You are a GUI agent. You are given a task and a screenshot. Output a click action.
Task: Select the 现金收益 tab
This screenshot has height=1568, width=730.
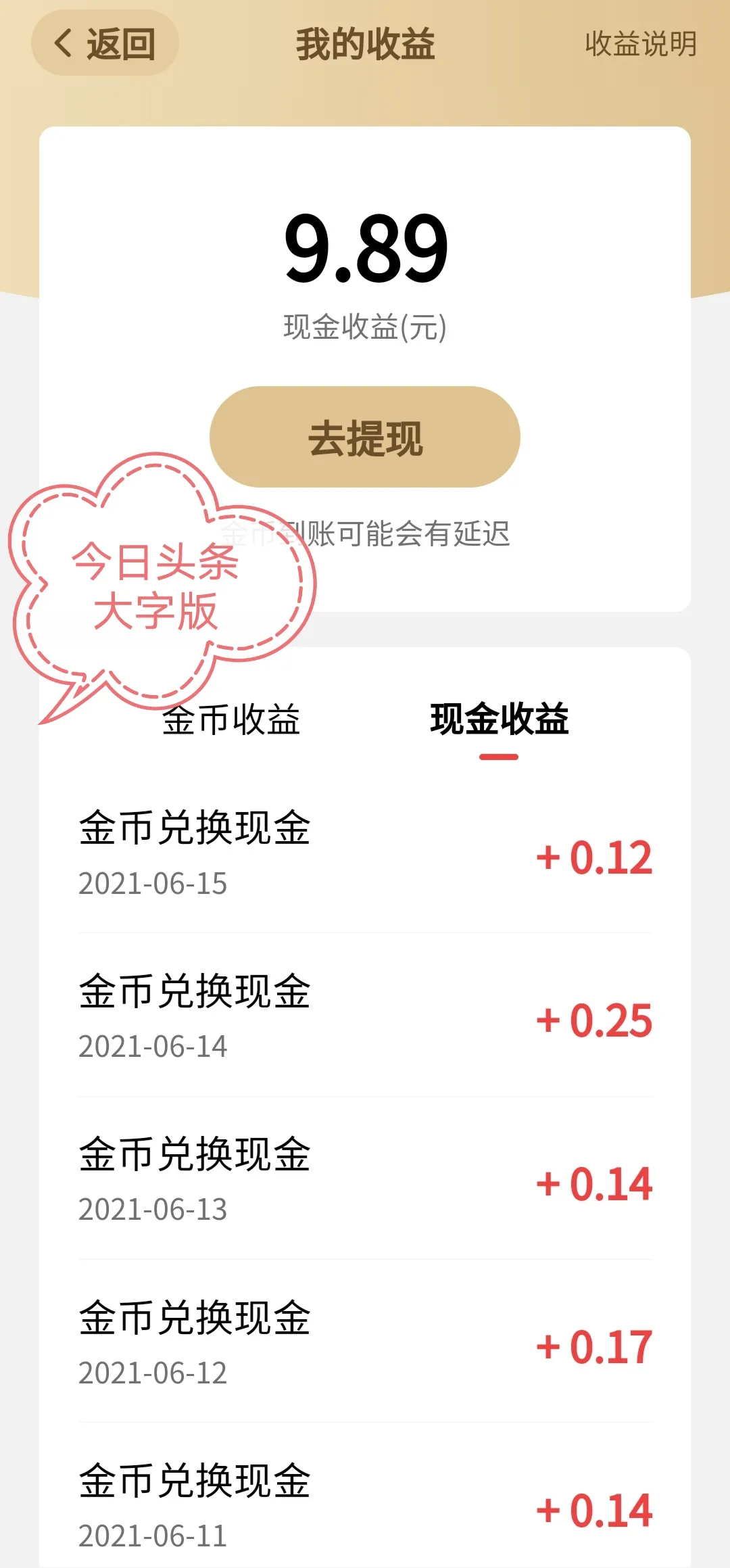click(499, 719)
